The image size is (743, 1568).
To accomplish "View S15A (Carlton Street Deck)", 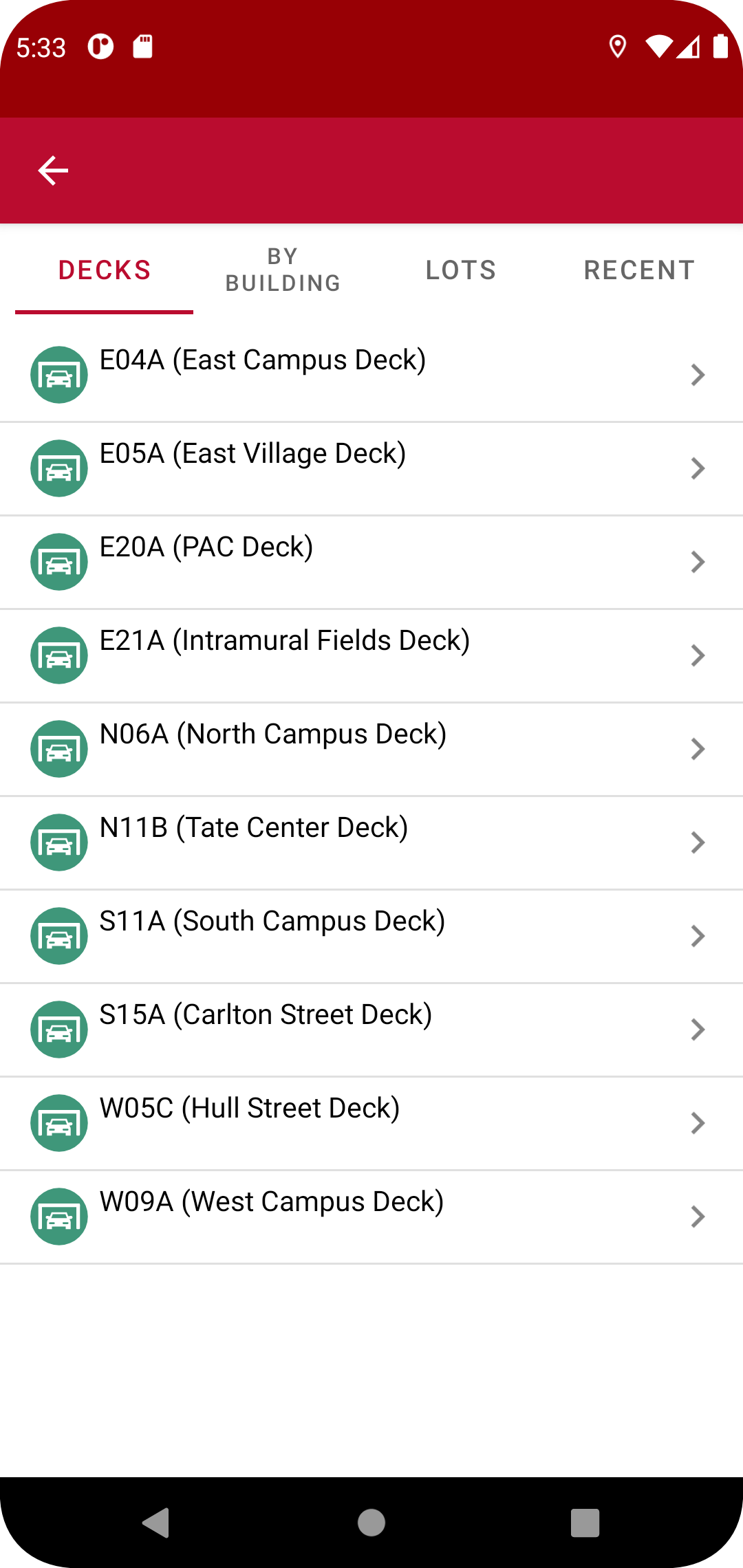I will click(x=371, y=1030).
